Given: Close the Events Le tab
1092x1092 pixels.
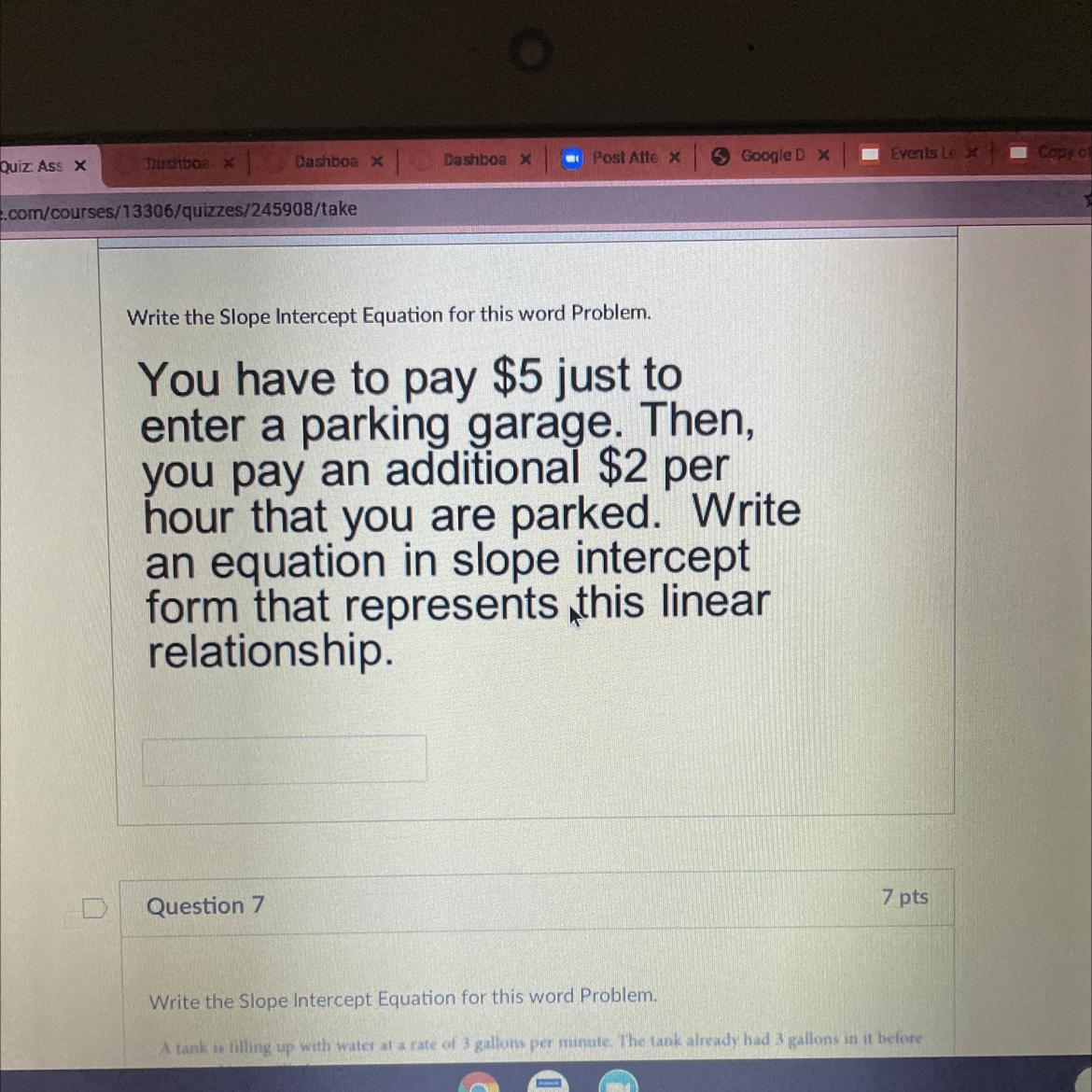Looking at the screenshot, I should pyautogui.click(x=972, y=152).
